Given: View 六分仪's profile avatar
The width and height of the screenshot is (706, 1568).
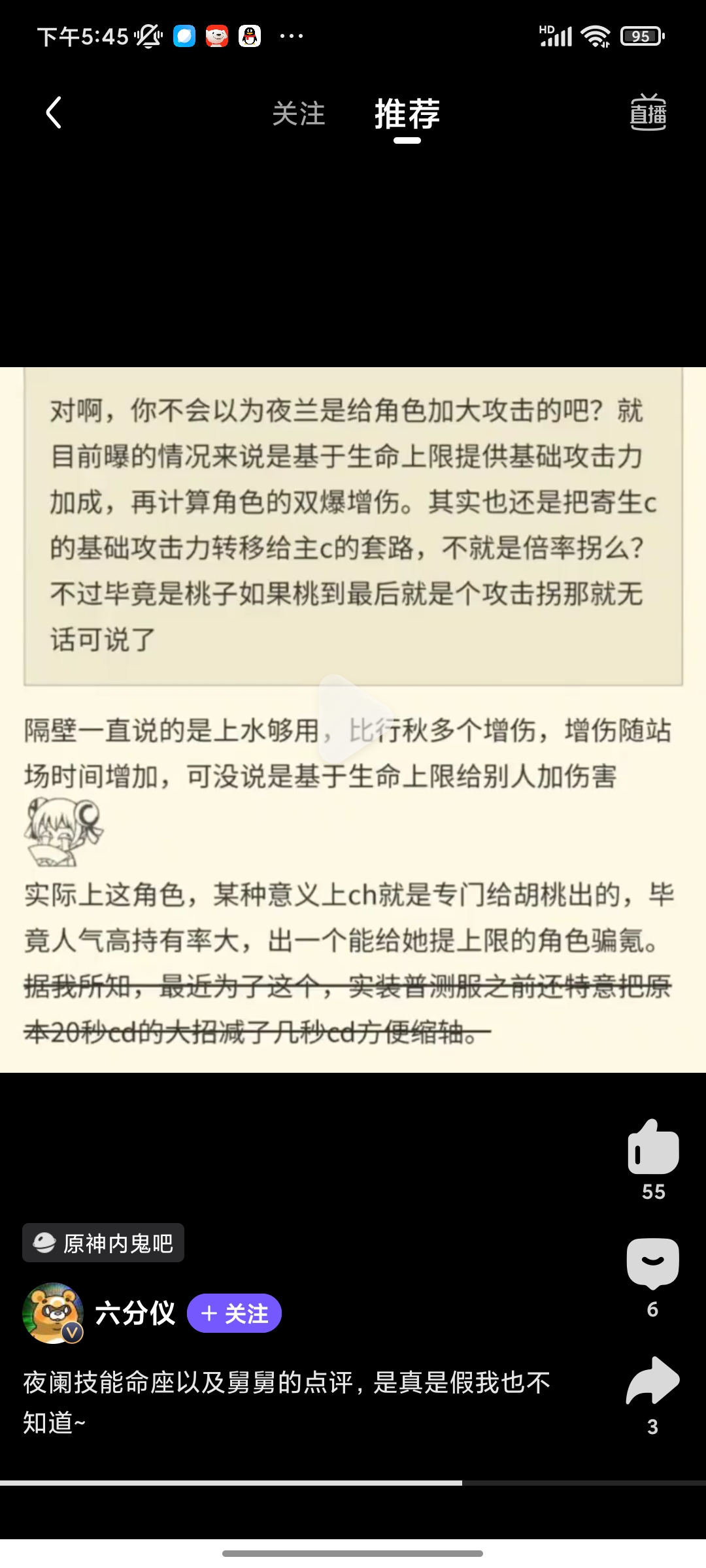Looking at the screenshot, I should [52, 1313].
